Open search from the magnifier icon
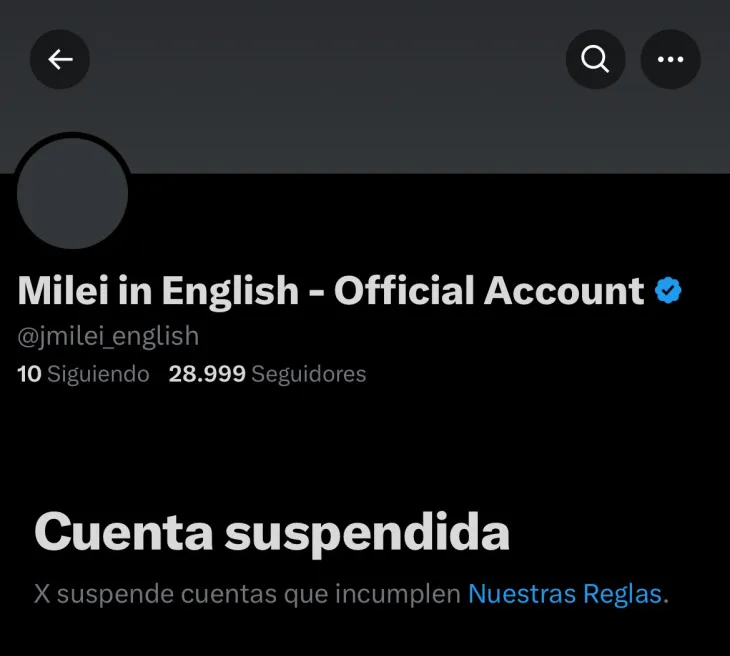Screen dimensions: 730x656 [595, 60]
